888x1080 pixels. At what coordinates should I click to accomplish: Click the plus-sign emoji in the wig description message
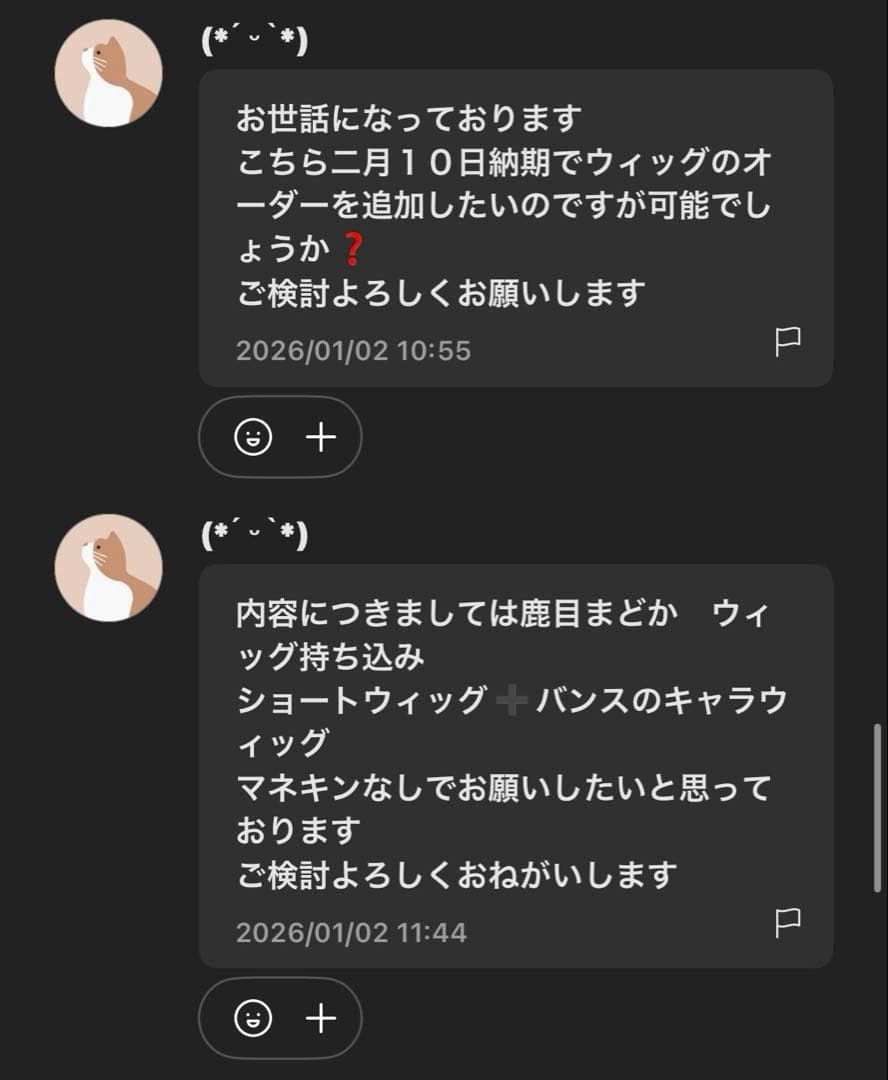pos(510,702)
